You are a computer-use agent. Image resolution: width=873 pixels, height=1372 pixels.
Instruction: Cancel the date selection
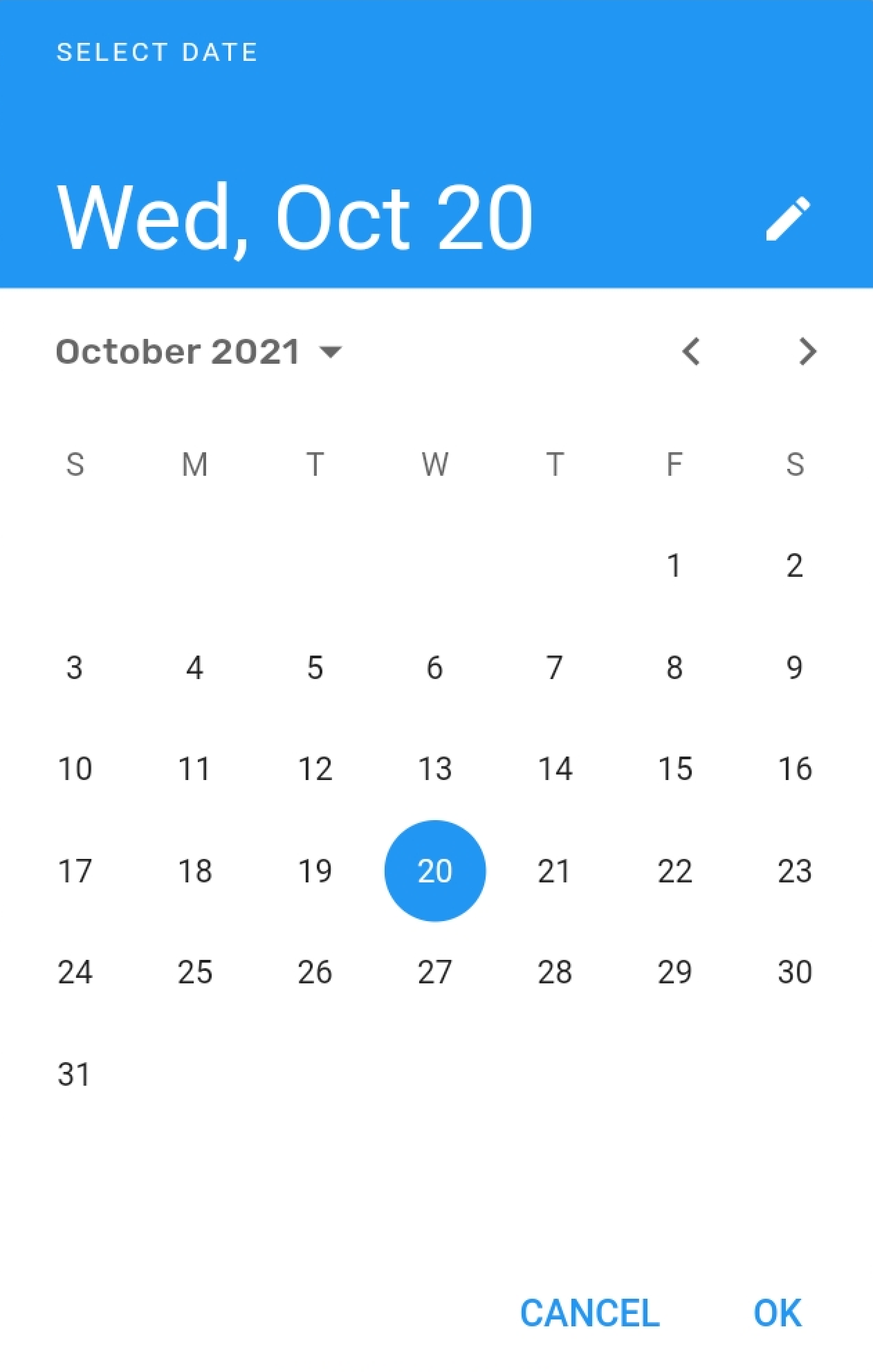tap(589, 1313)
